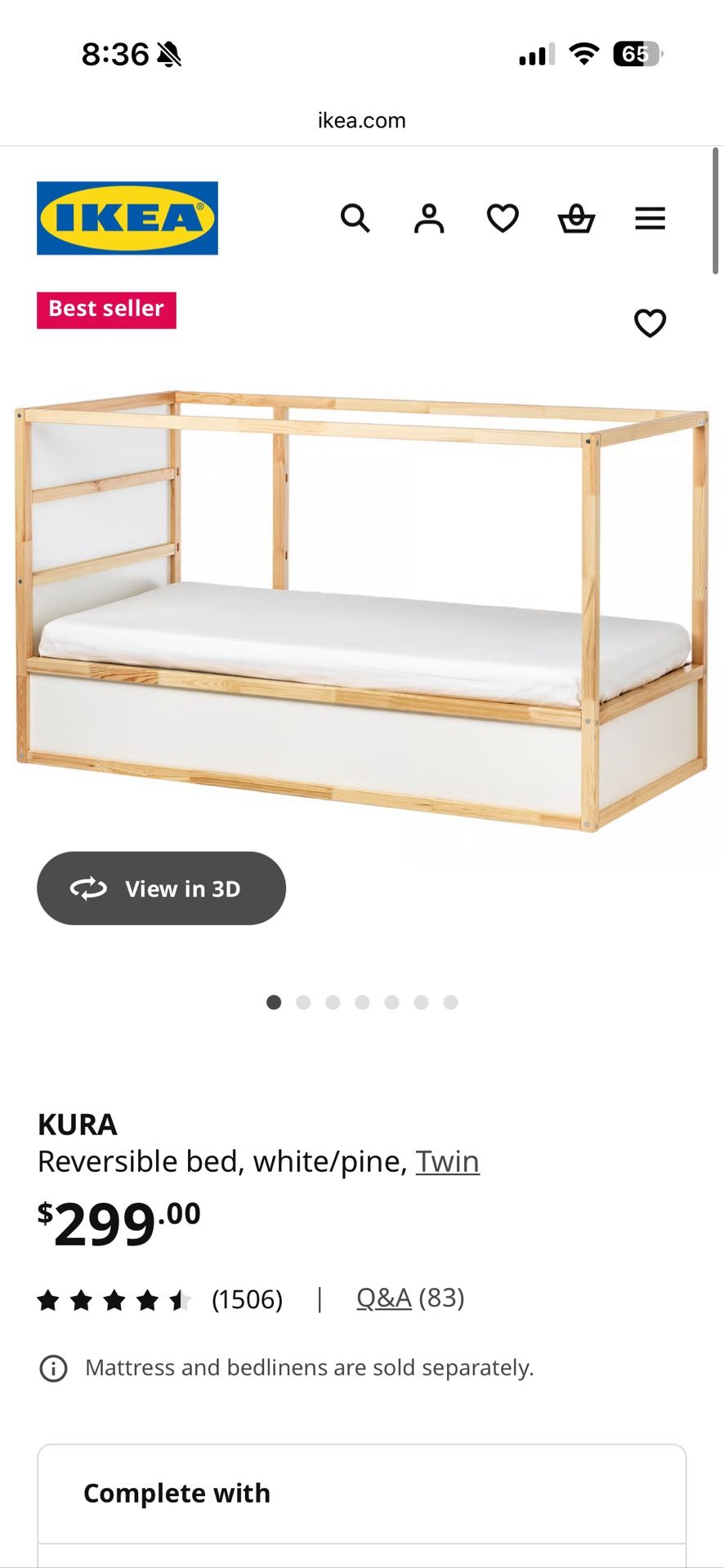Go to IKEA home via logo

127,218
